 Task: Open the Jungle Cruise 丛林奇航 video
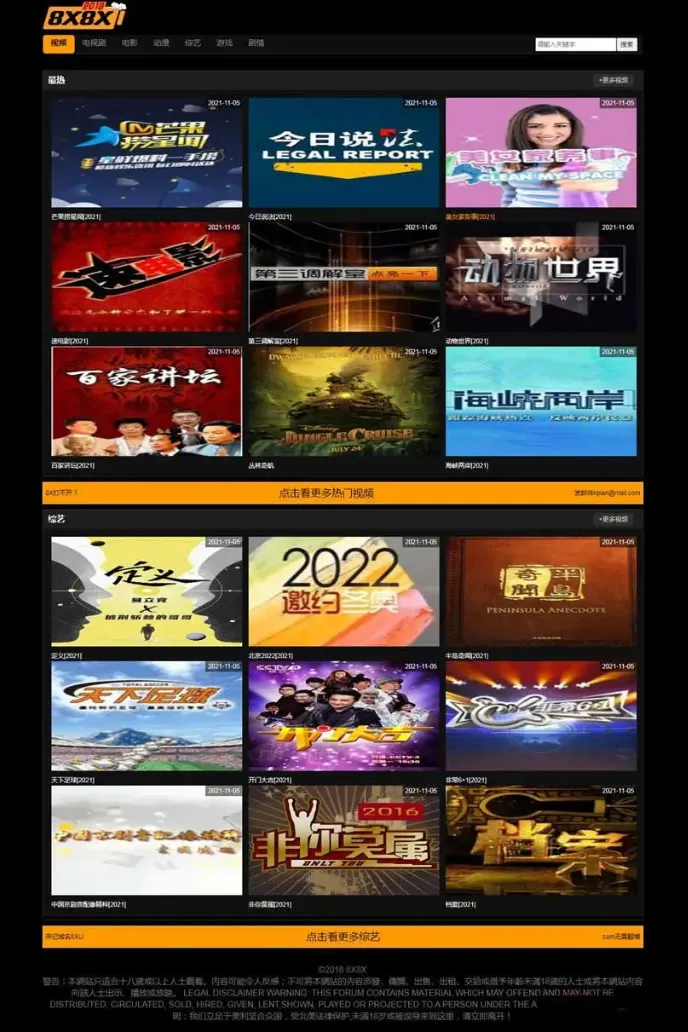coord(343,402)
